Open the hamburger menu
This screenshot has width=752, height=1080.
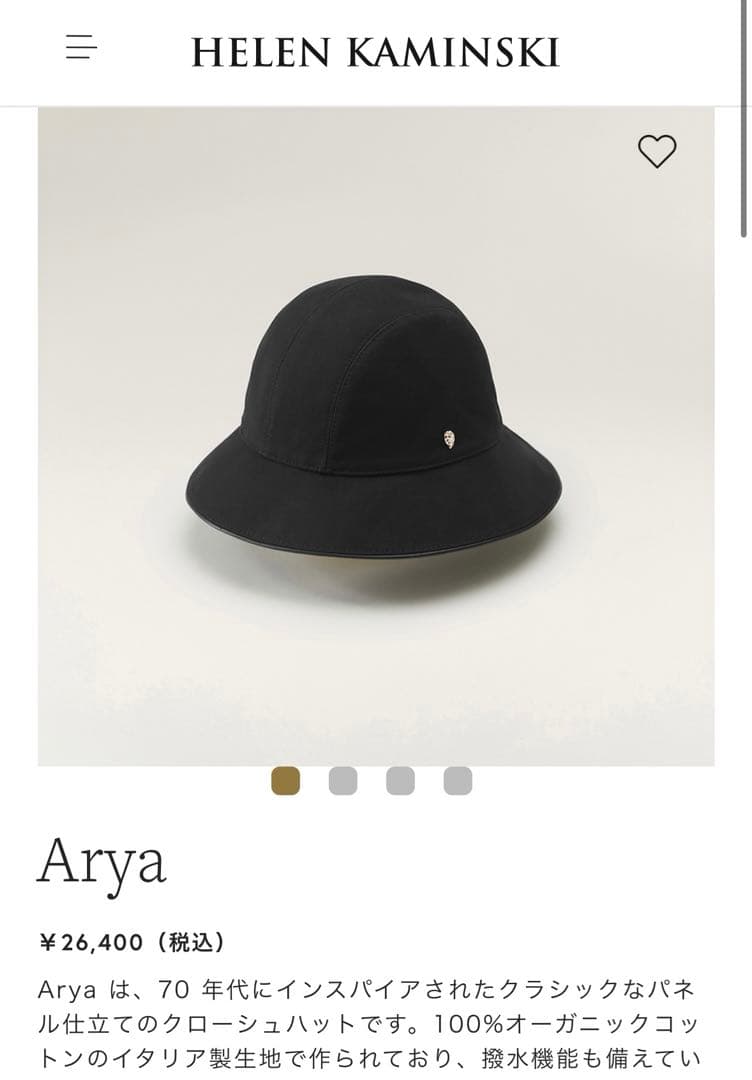(x=81, y=47)
